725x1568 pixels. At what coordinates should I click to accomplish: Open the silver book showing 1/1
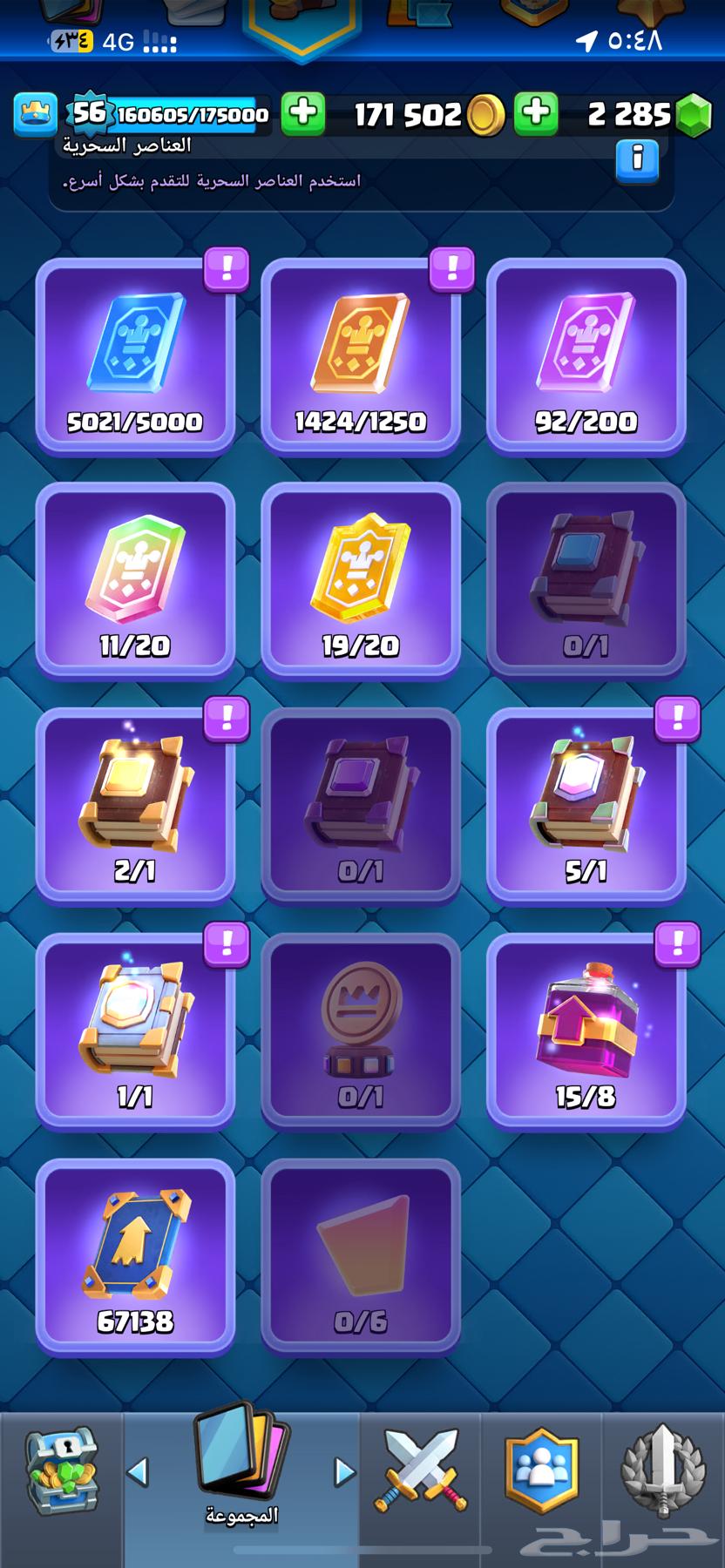[x=135, y=1030]
